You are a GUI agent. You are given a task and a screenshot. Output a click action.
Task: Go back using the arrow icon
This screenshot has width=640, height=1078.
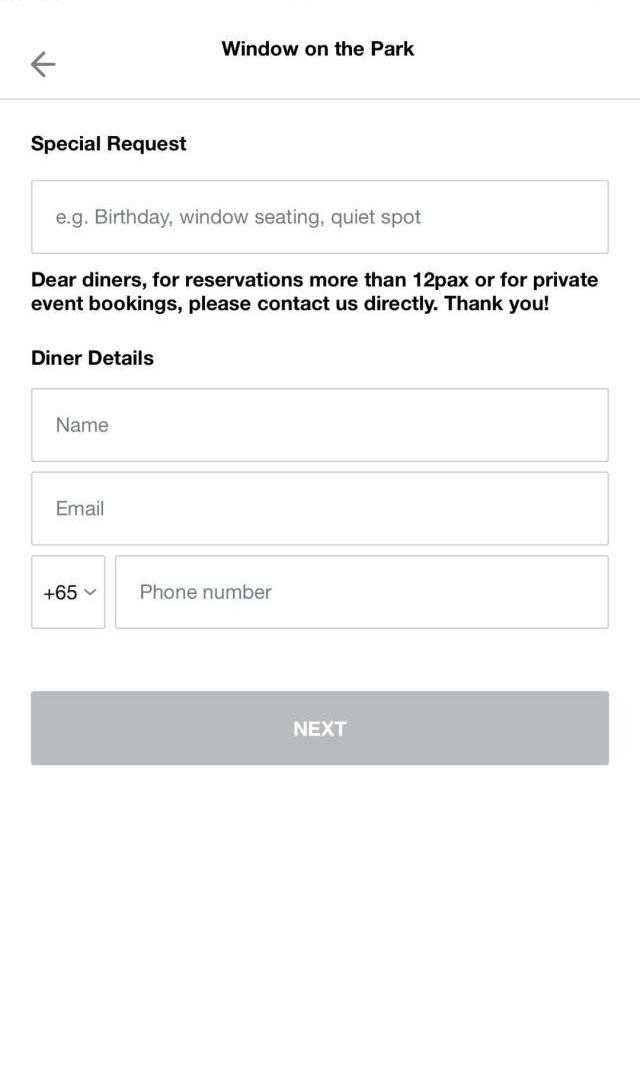pos(43,65)
